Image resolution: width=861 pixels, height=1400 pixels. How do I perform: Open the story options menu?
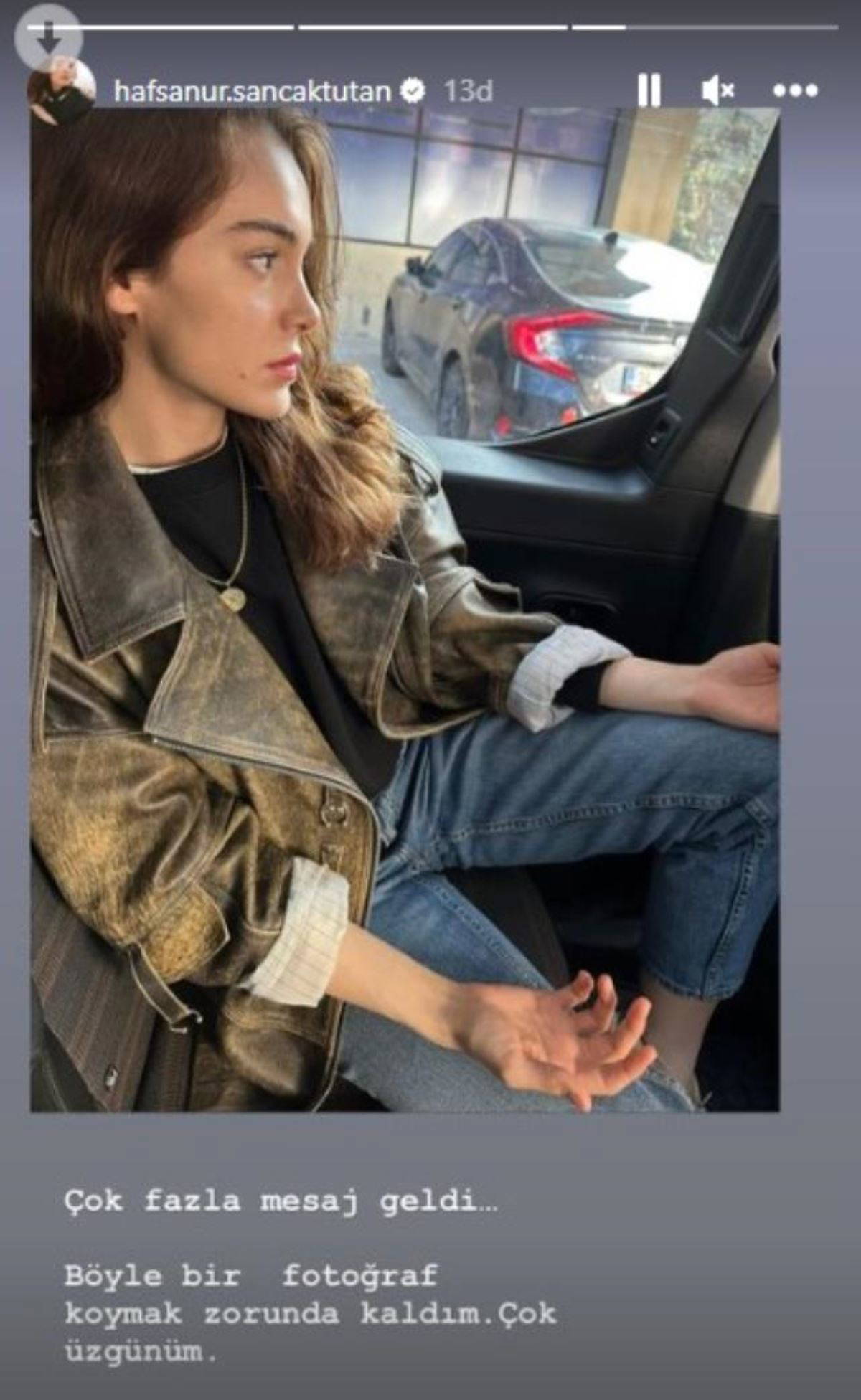(795, 91)
